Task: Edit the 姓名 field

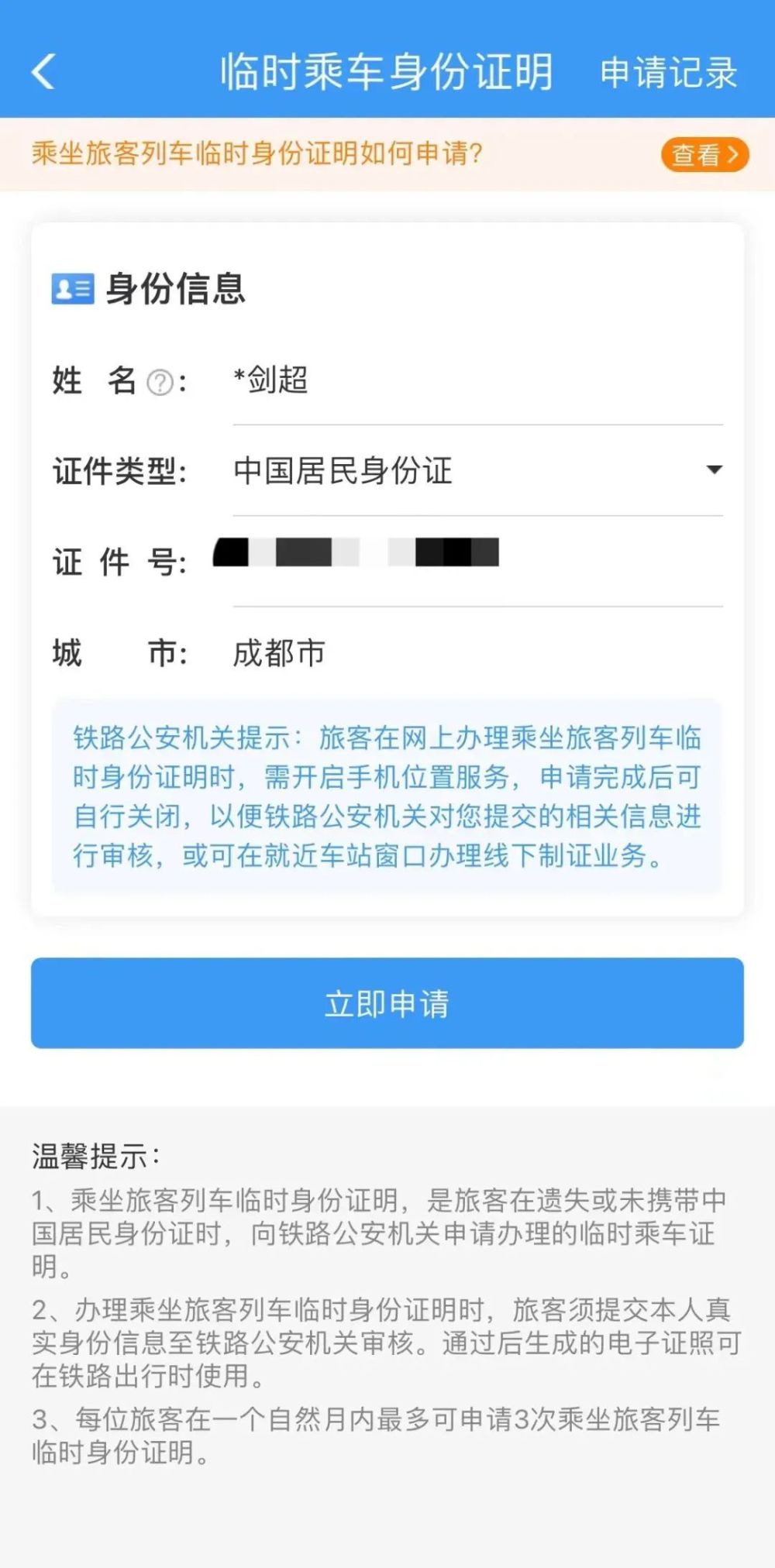Action: (x=476, y=380)
